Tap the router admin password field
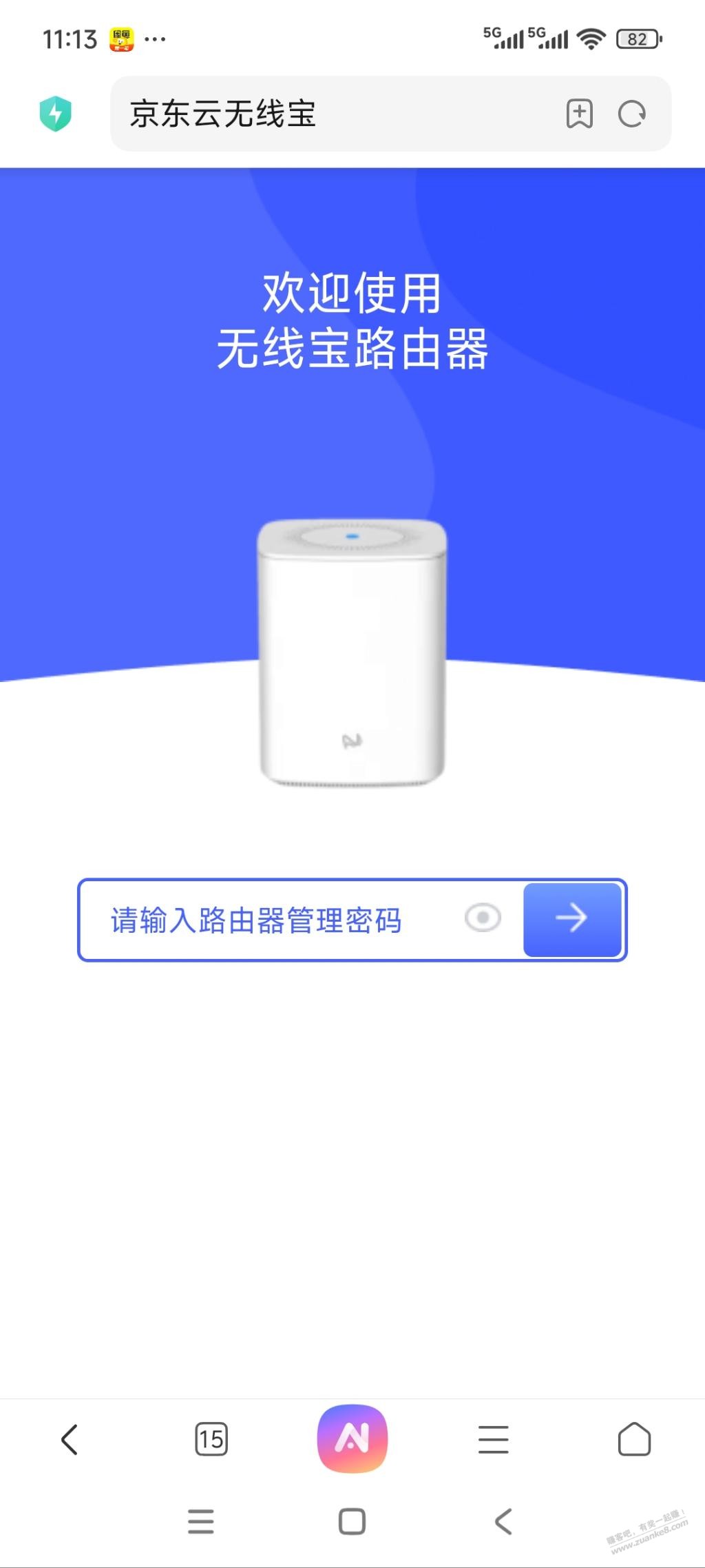The height and width of the screenshot is (1568, 705). (x=275, y=920)
